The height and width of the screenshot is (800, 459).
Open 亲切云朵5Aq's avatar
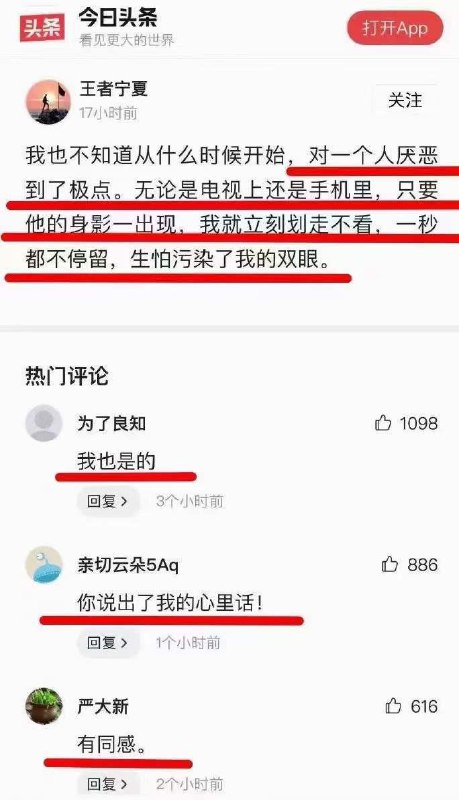44,565
